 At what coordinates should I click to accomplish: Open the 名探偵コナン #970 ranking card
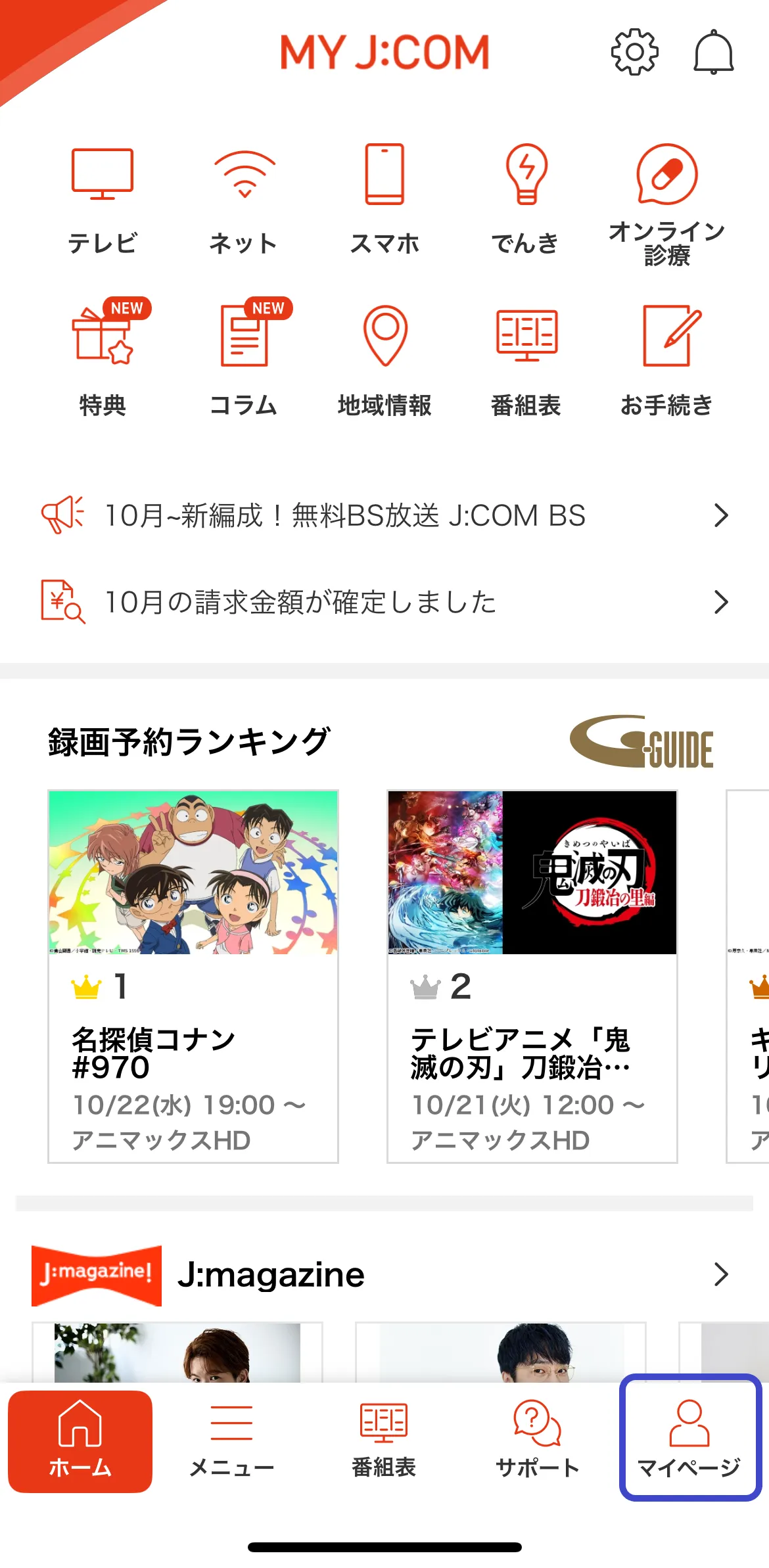click(193, 976)
